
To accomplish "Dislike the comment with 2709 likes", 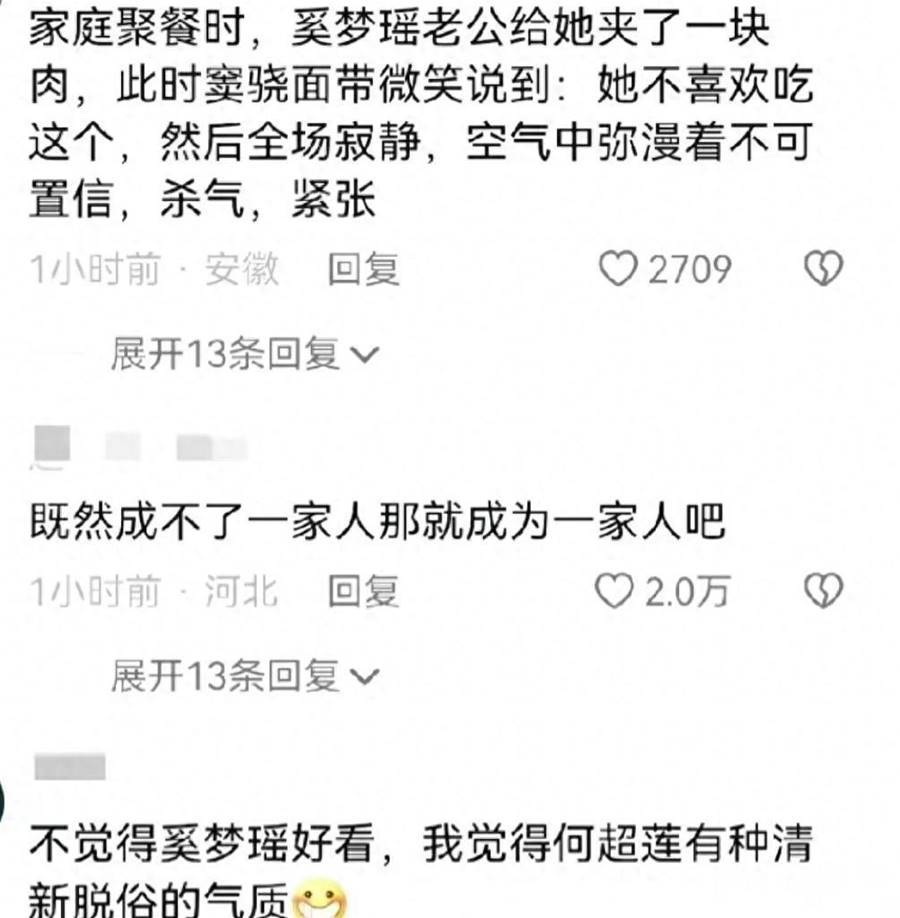I will pos(824,269).
